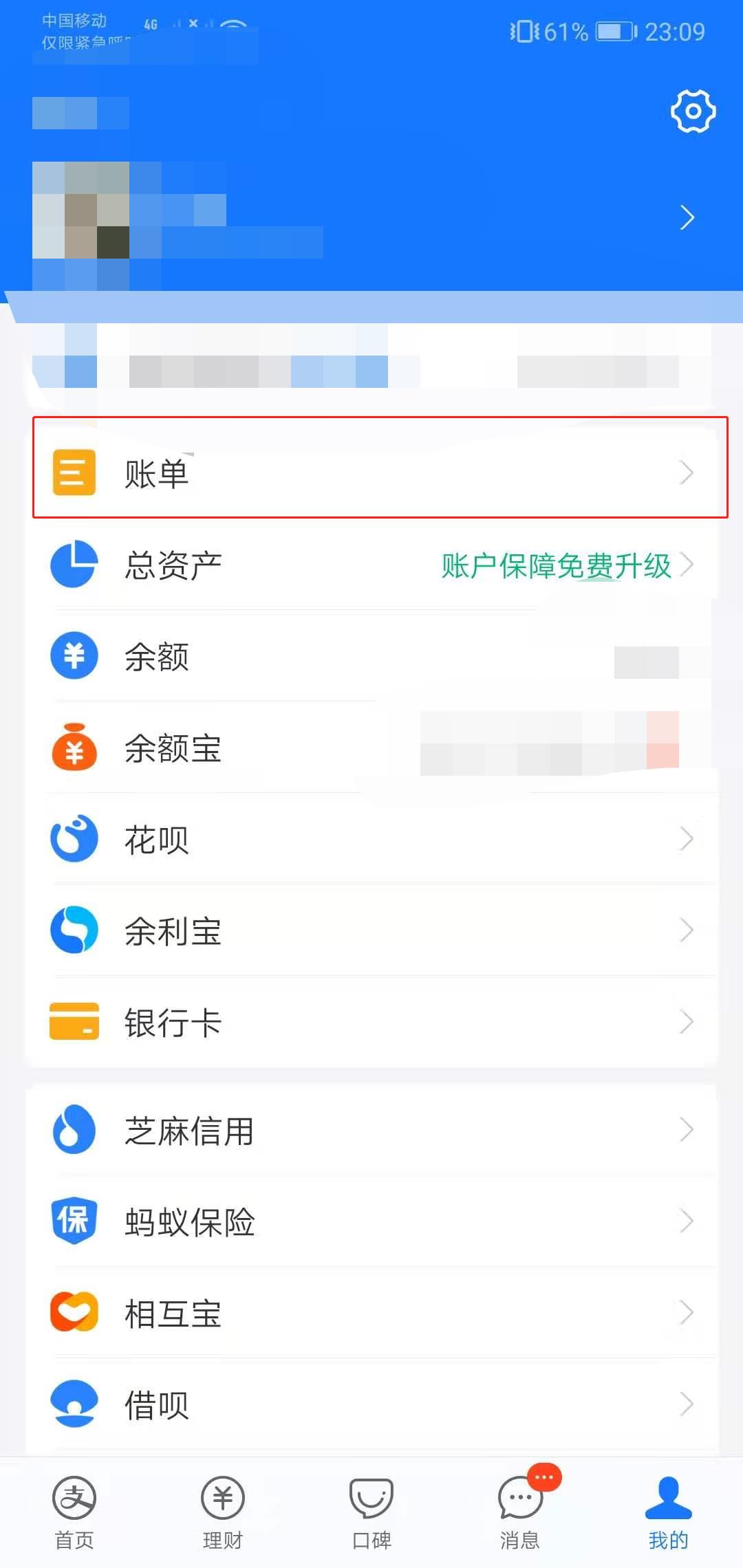Image resolution: width=743 pixels, height=1568 pixels.
Task: Select the 银行卡 bank card icon
Action: [74, 1023]
